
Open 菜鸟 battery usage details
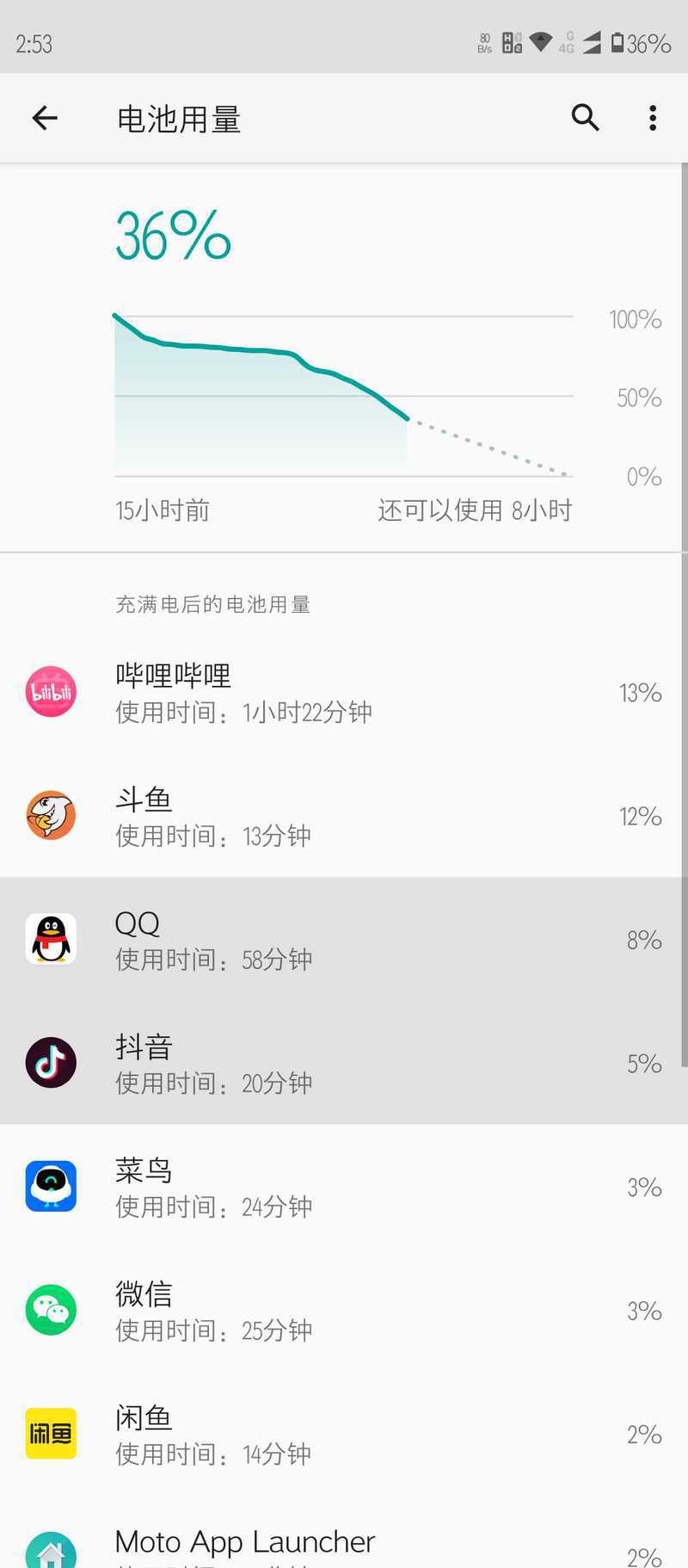pyautogui.click(x=344, y=1187)
